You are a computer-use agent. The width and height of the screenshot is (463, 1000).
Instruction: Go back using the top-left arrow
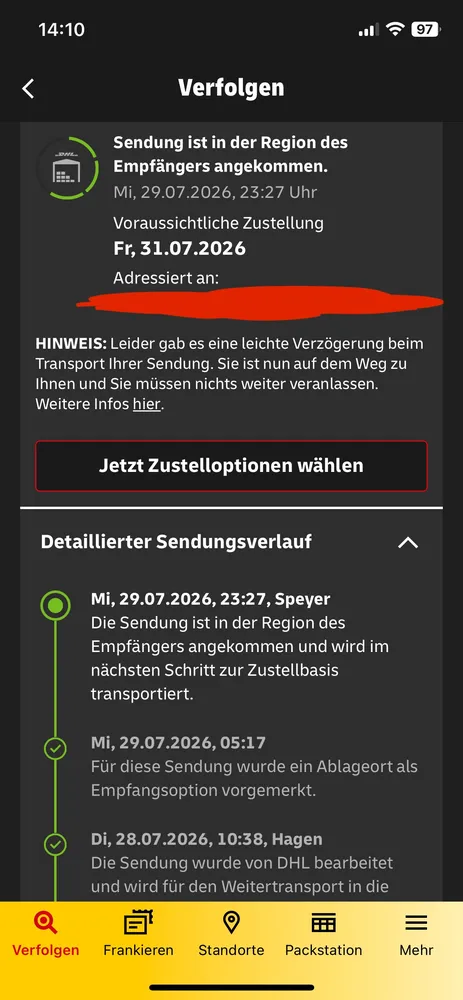(x=28, y=88)
